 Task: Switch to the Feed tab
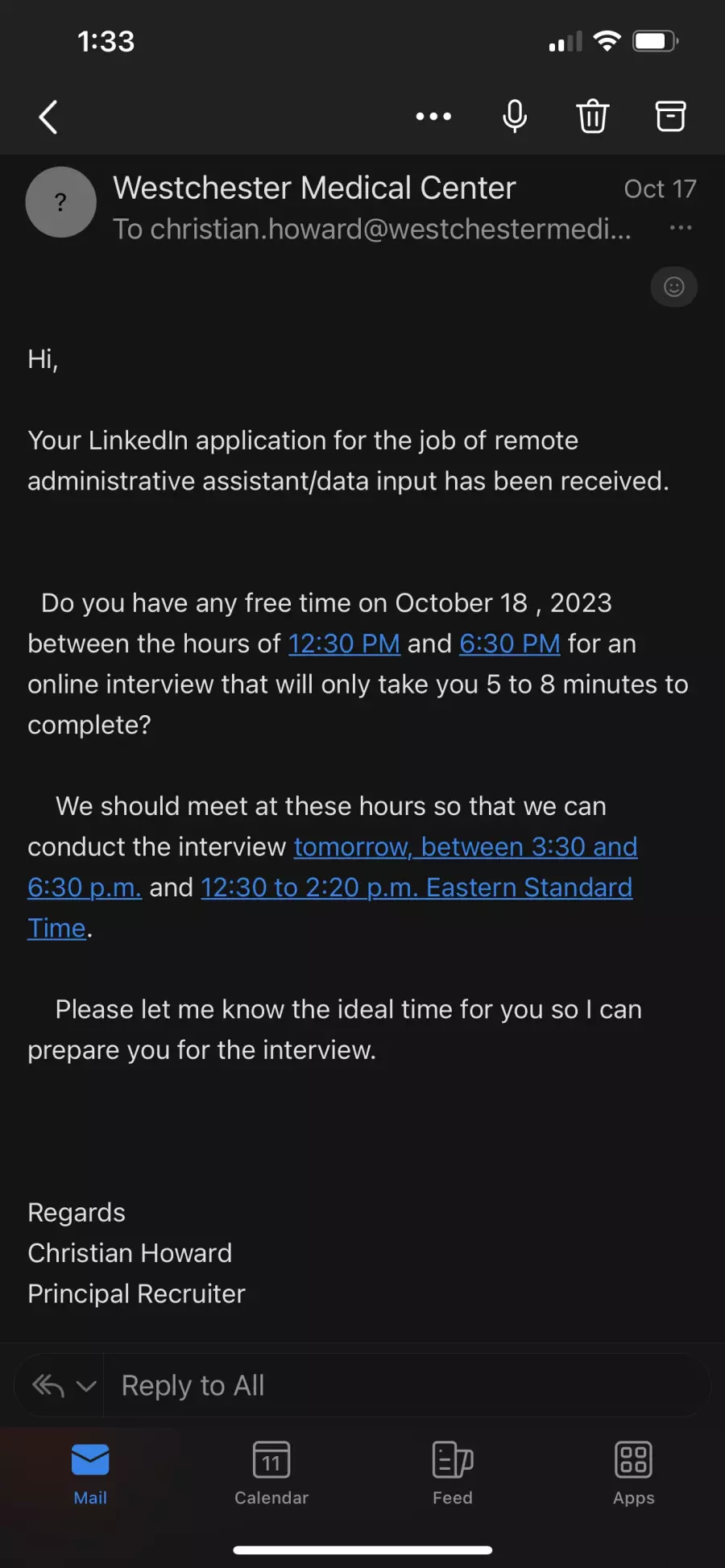(453, 1474)
